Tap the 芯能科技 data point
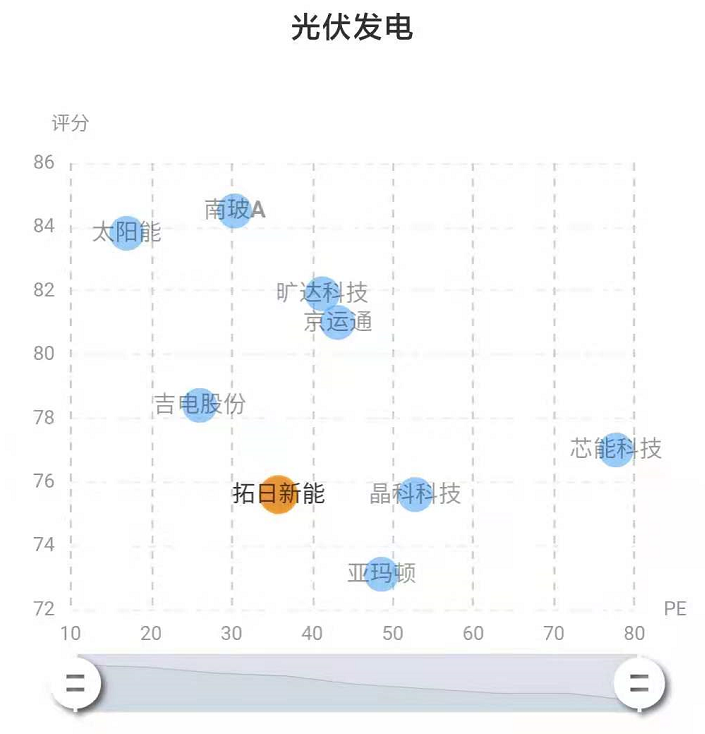705x734 pixels. tap(615, 449)
